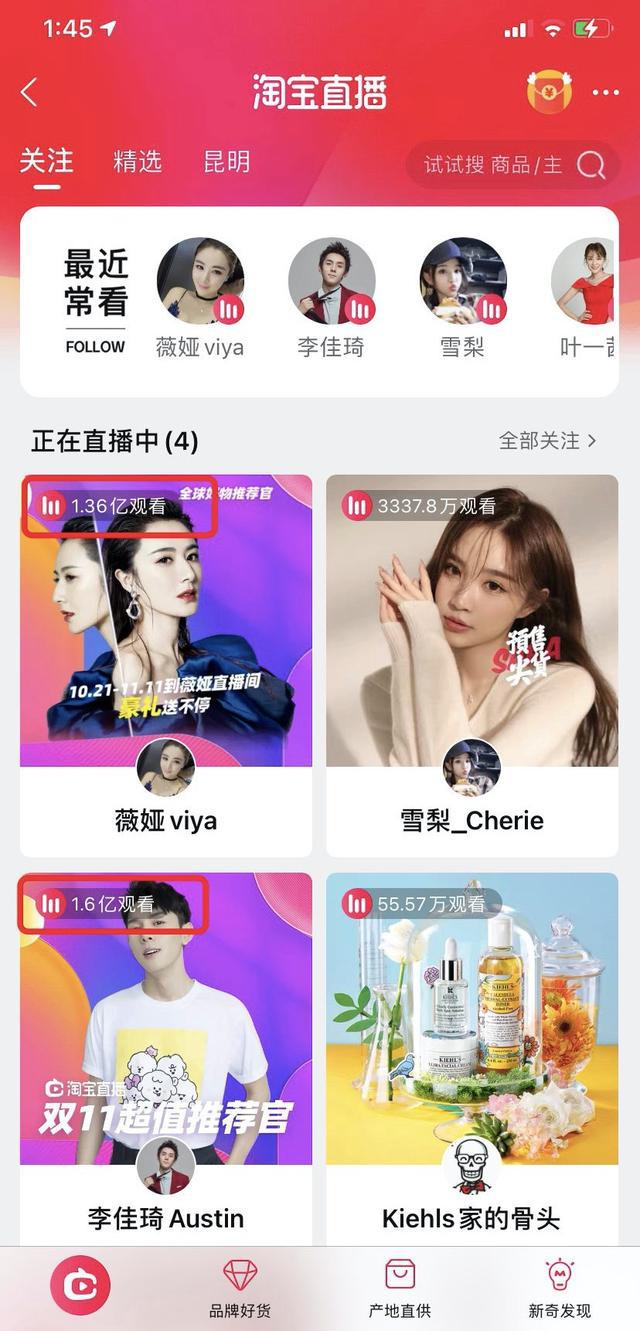This screenshot has width=640, height=1331.
Task: Open 薇娅 viya's avatar in 最近常看
Action: coord(200,282)
